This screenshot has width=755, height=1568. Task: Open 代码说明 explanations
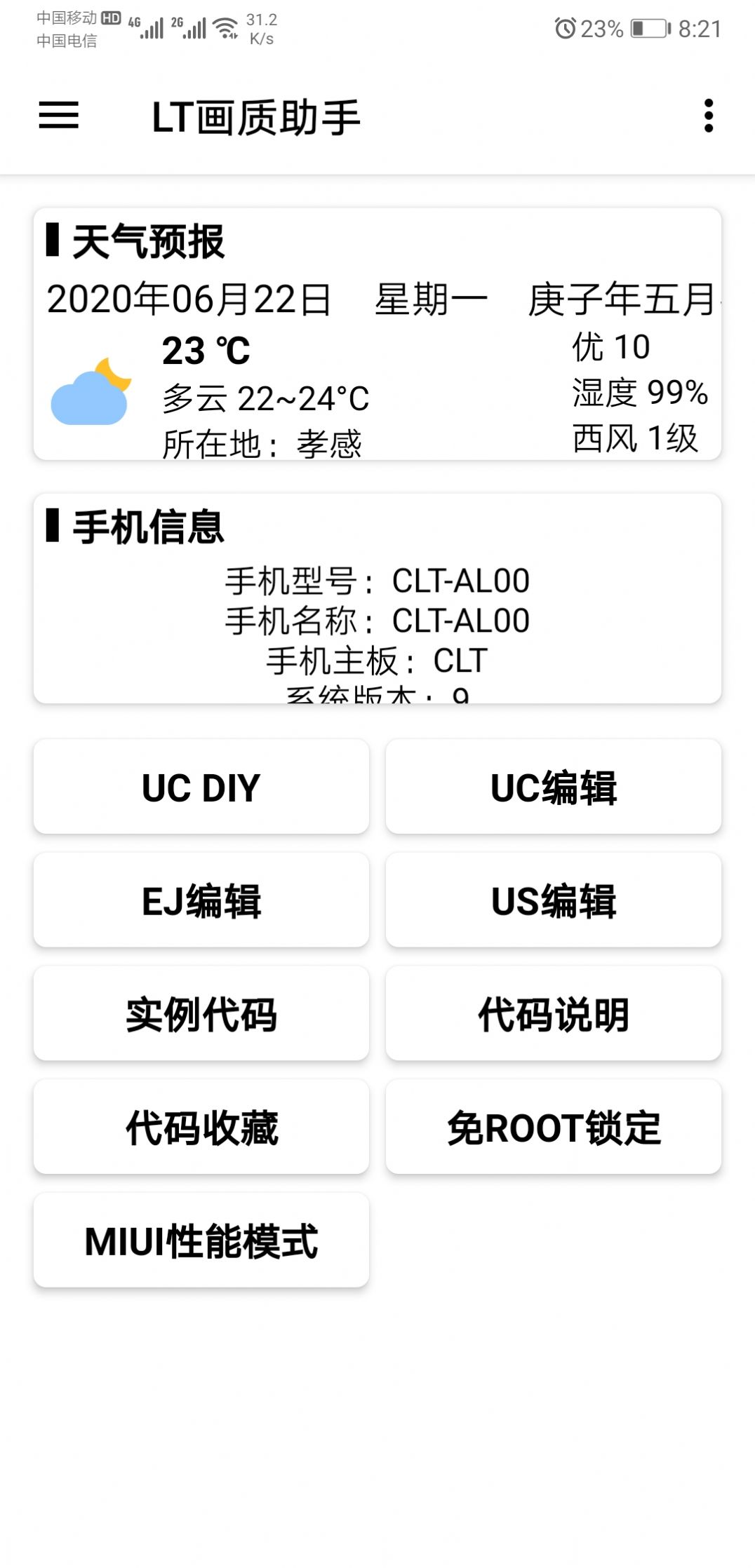pos(554,1014)
